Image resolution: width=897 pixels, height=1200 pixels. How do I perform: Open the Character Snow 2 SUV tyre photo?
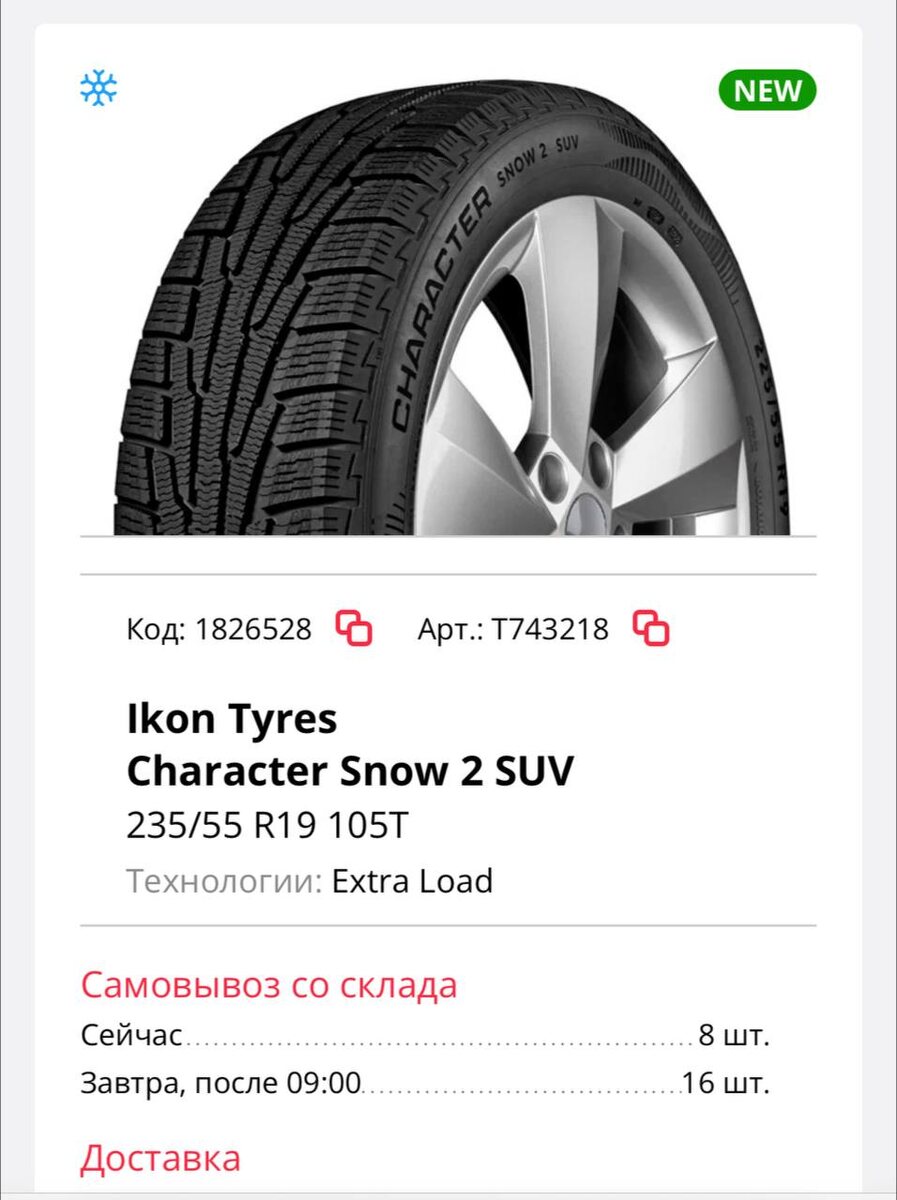click(x=450, y=310)
